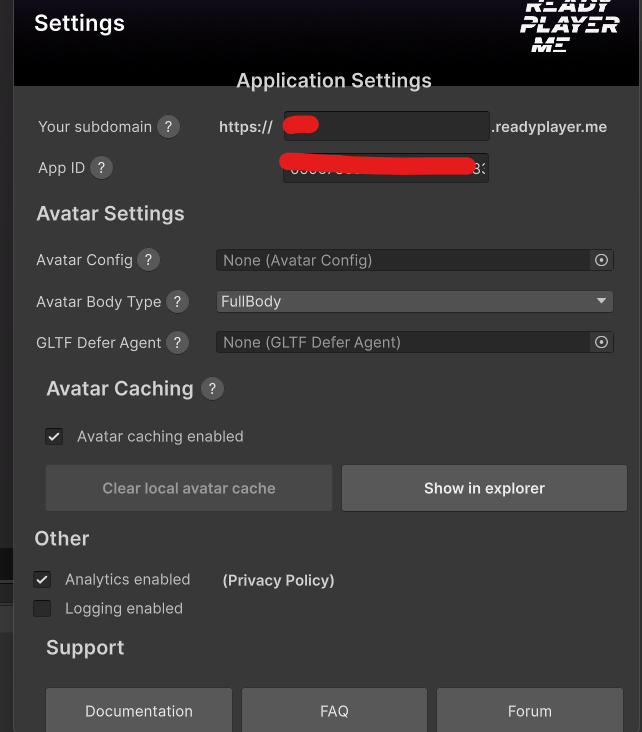642x732 pixels.
Task: Show the avatar cache in explorer
Action: pyautogui.click(x=484, y=488)
